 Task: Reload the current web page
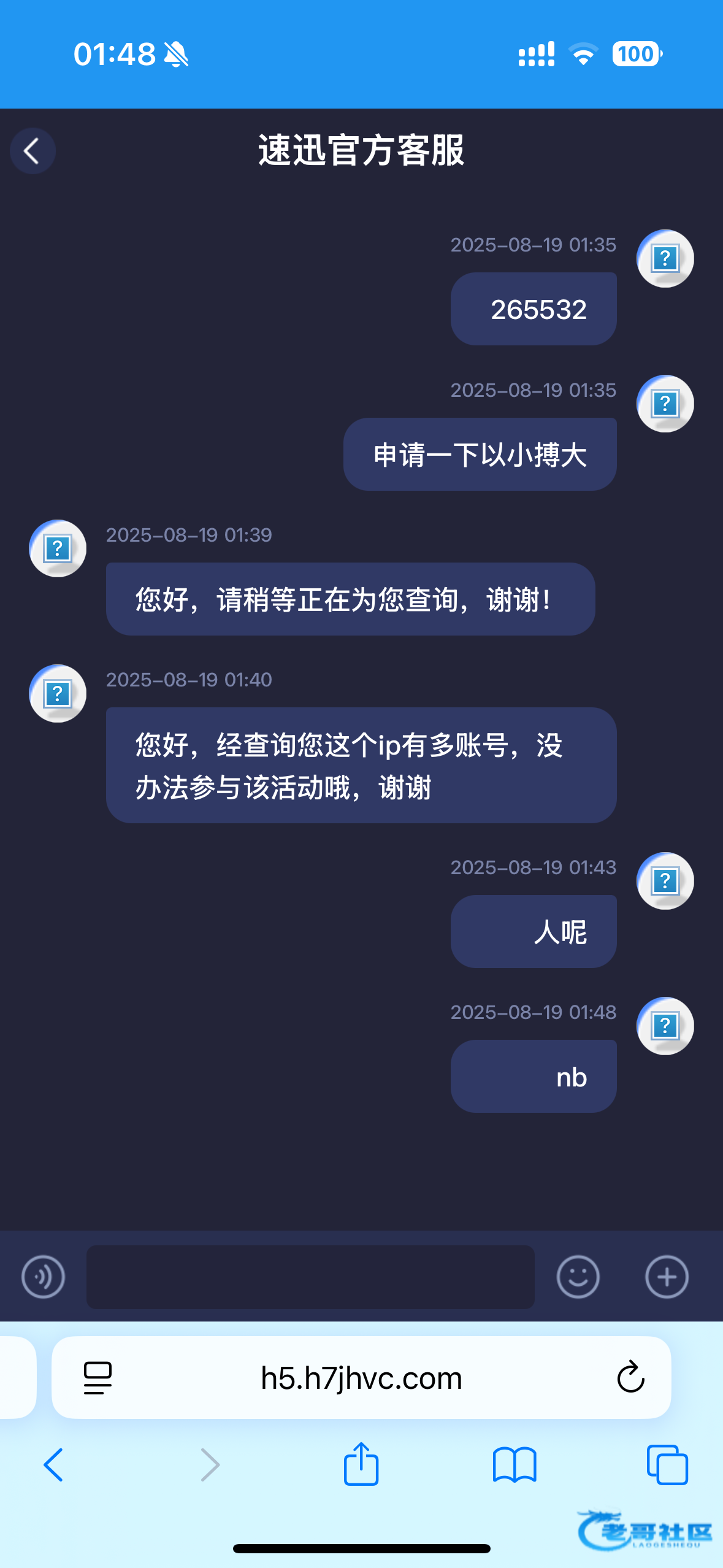(x=630, y=1378)
